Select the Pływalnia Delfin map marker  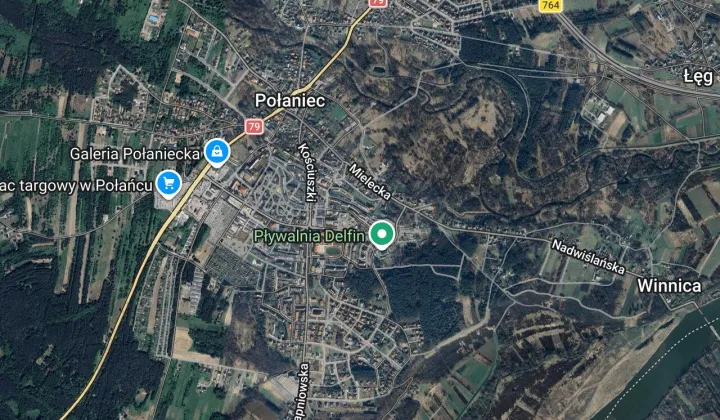[380, 235]
